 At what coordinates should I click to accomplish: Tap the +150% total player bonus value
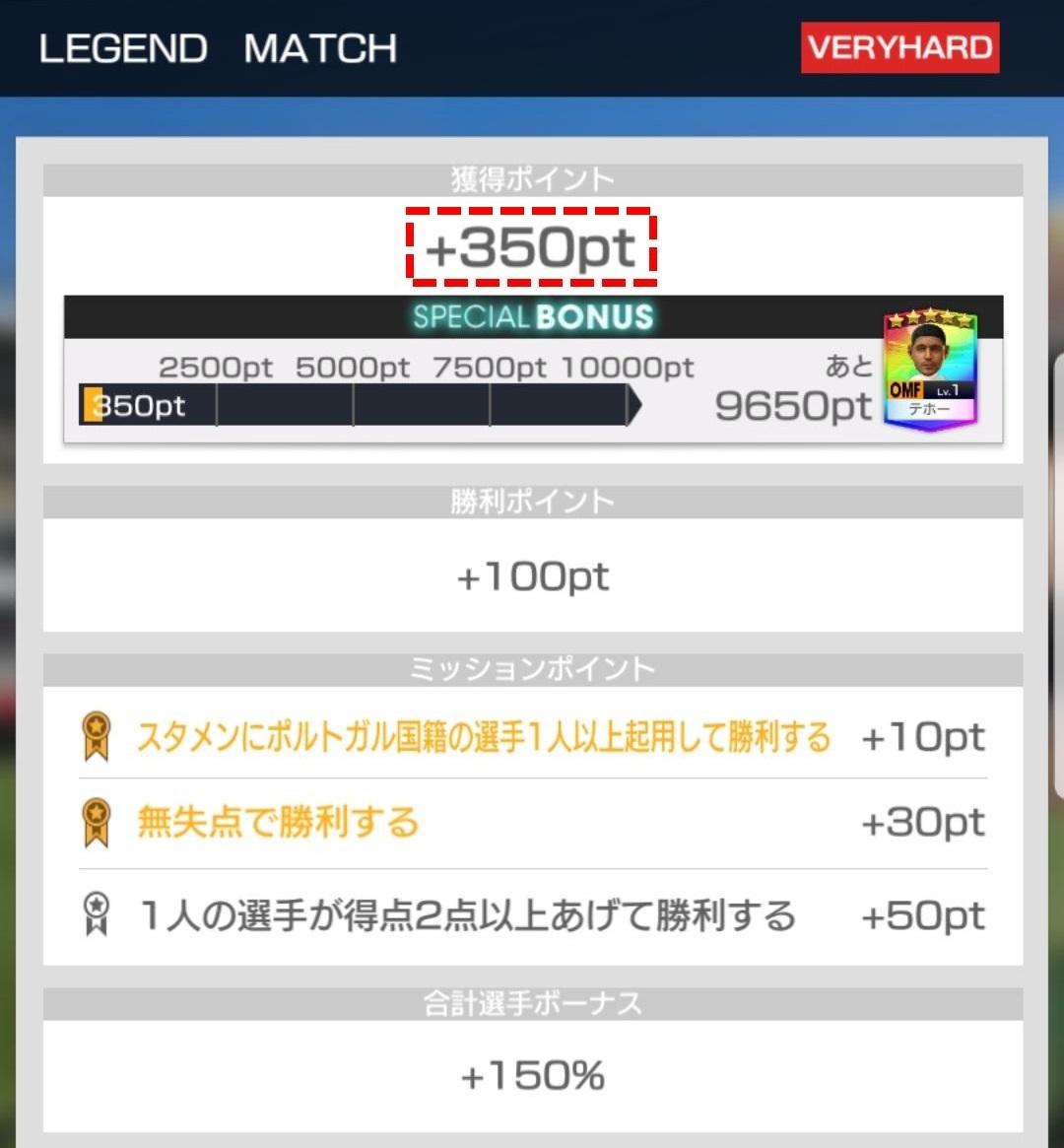532,1075
